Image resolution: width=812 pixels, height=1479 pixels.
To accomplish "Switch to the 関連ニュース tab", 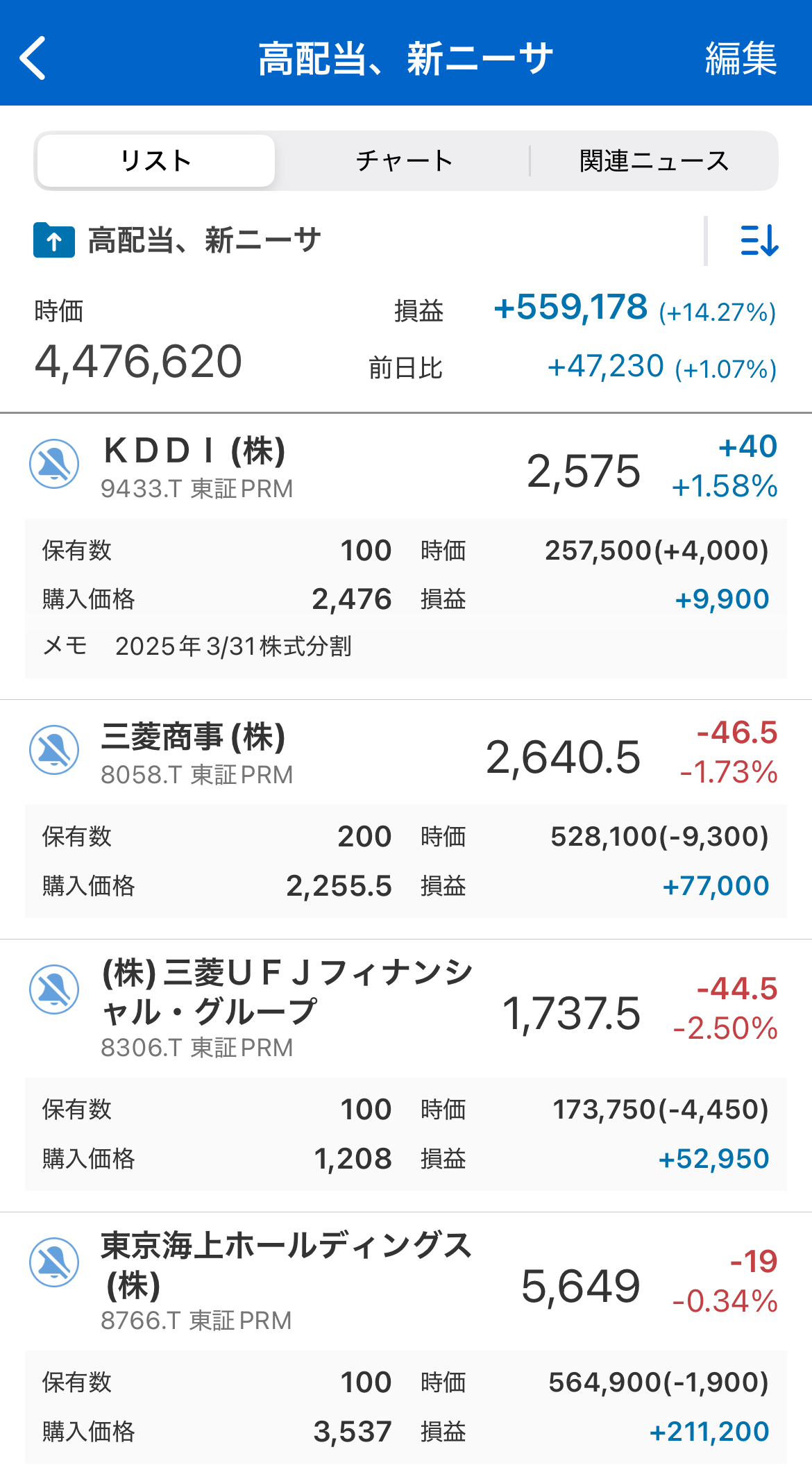I will 654,161.
